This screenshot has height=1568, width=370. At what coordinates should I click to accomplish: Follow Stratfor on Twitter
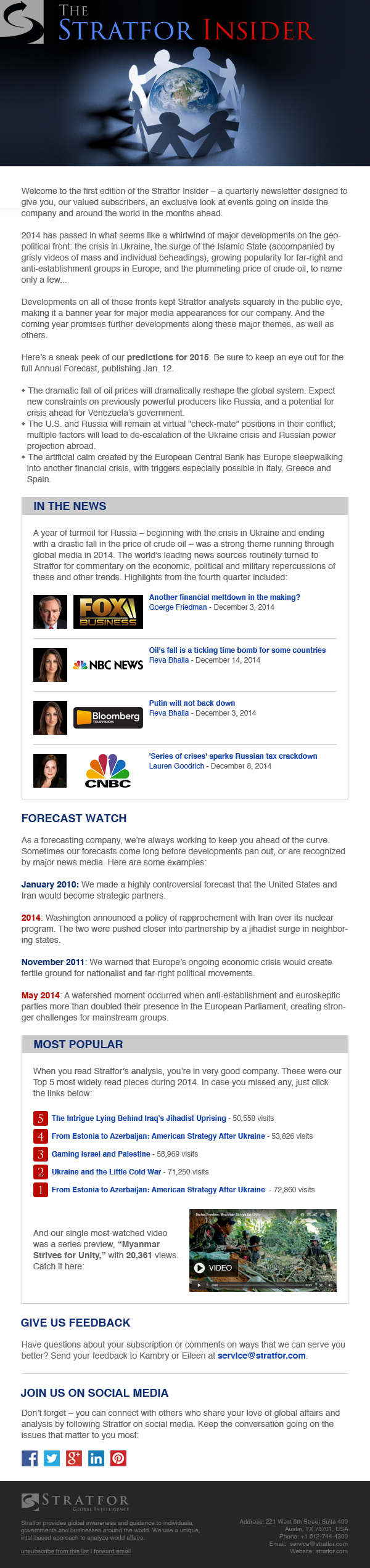(x=52, y=1458)
